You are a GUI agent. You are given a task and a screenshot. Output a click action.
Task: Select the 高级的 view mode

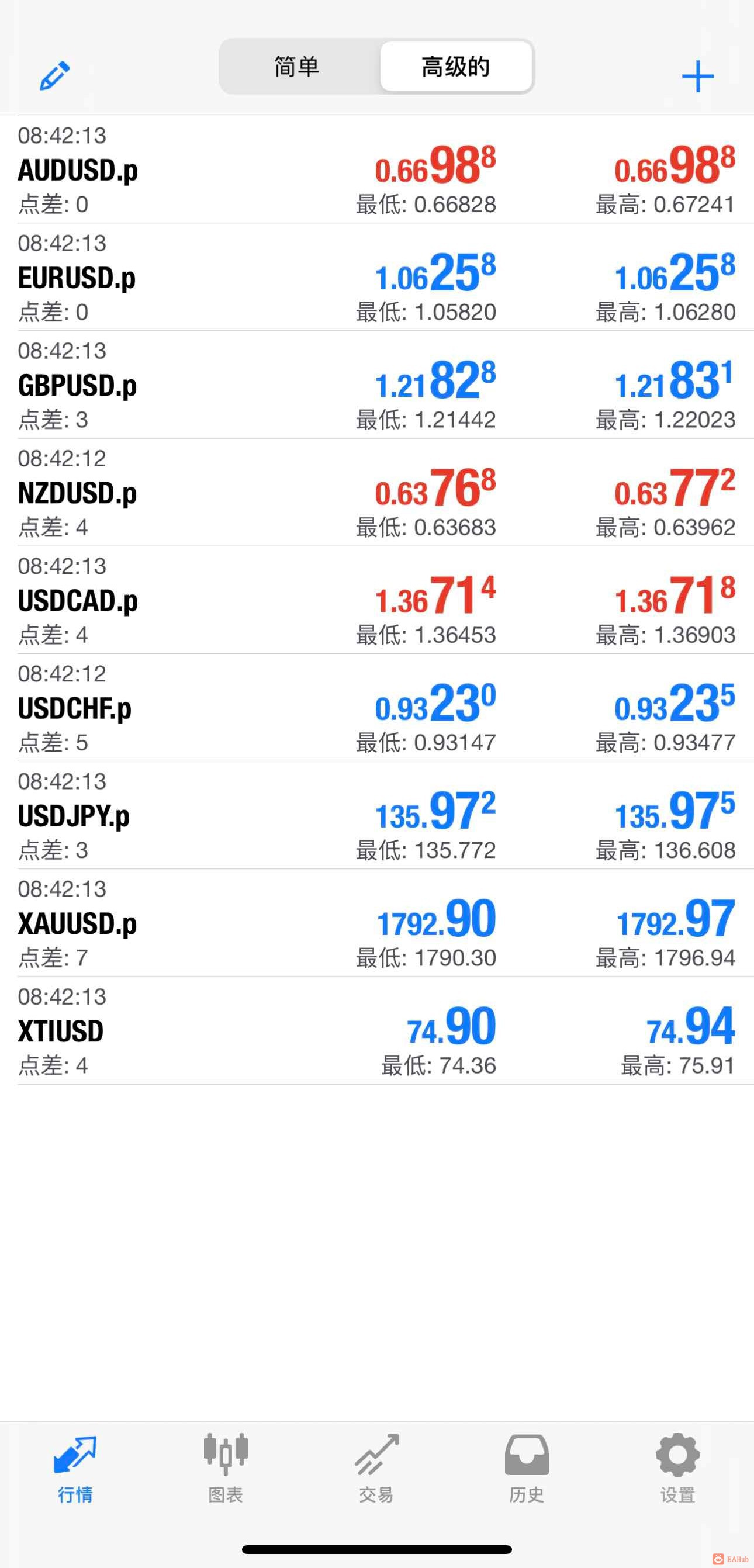[x=456, y=67]
